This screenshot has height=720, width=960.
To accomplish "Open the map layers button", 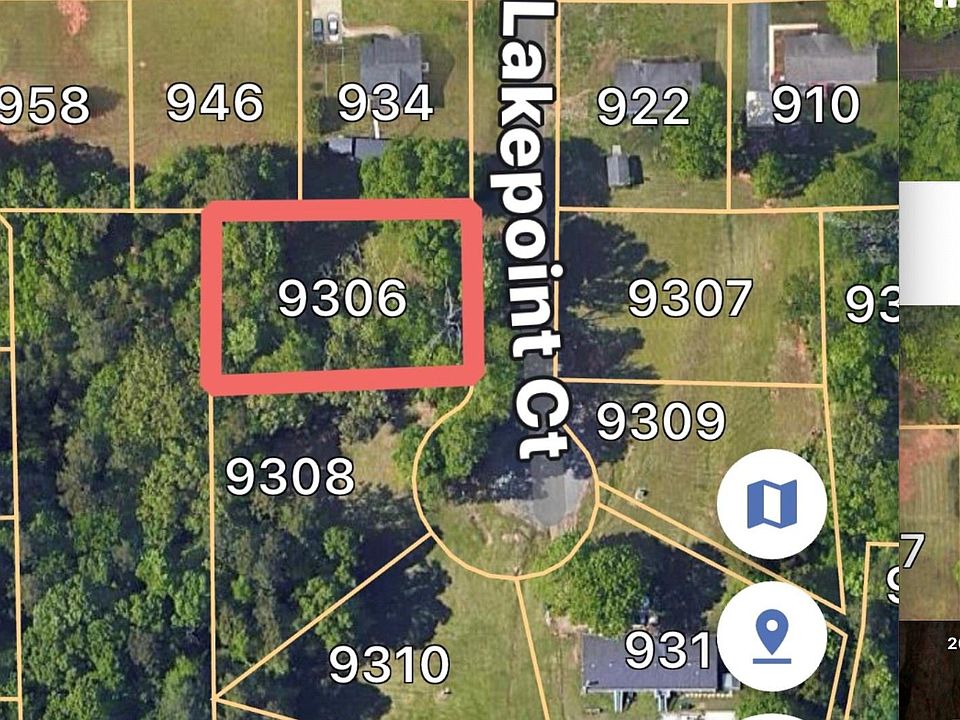I will [x=771, y=505].
